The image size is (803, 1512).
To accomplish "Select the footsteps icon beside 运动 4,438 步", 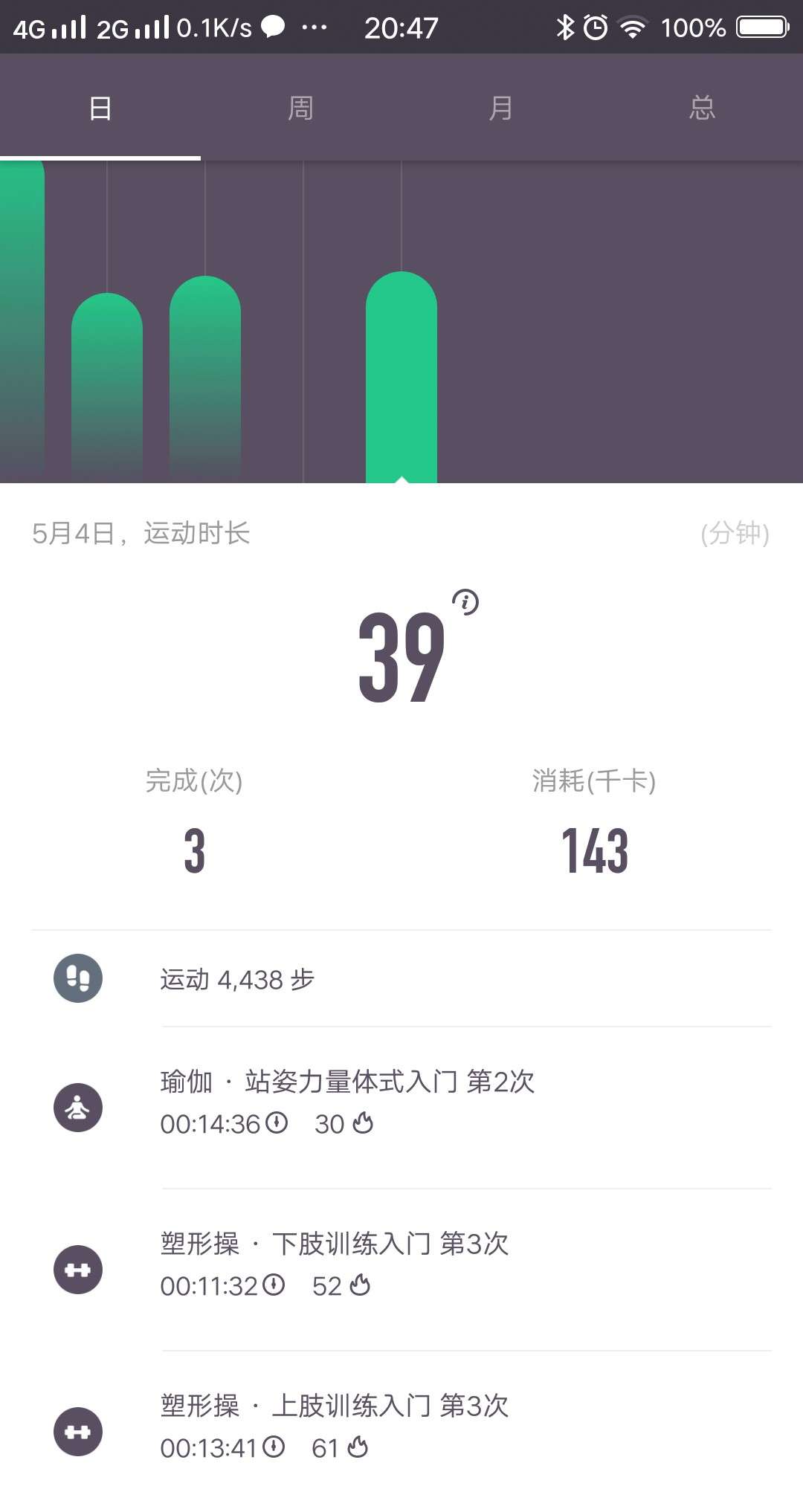I will pos(77,979).
